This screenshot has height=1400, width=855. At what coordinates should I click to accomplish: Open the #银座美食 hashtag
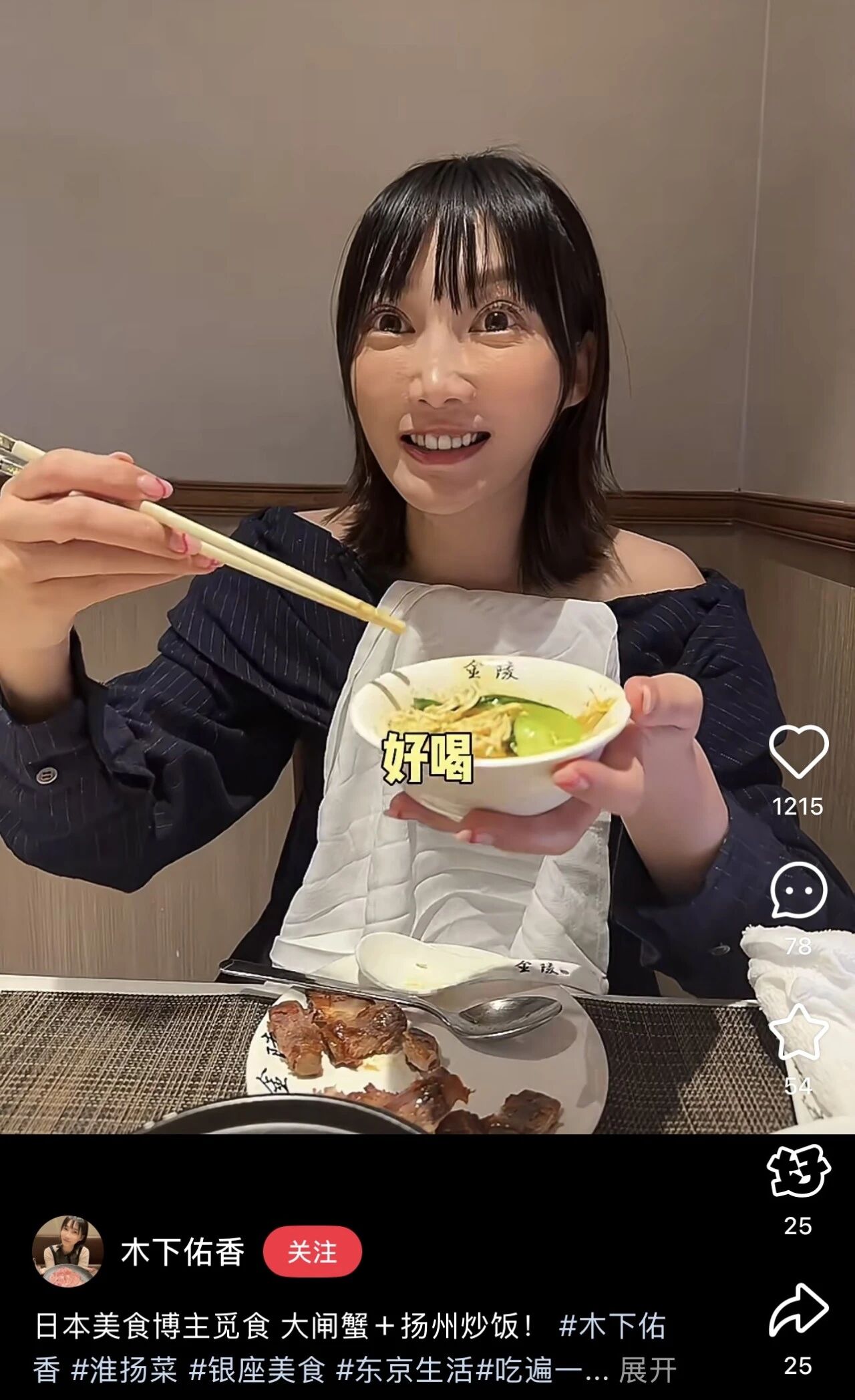click(256, 1370)
